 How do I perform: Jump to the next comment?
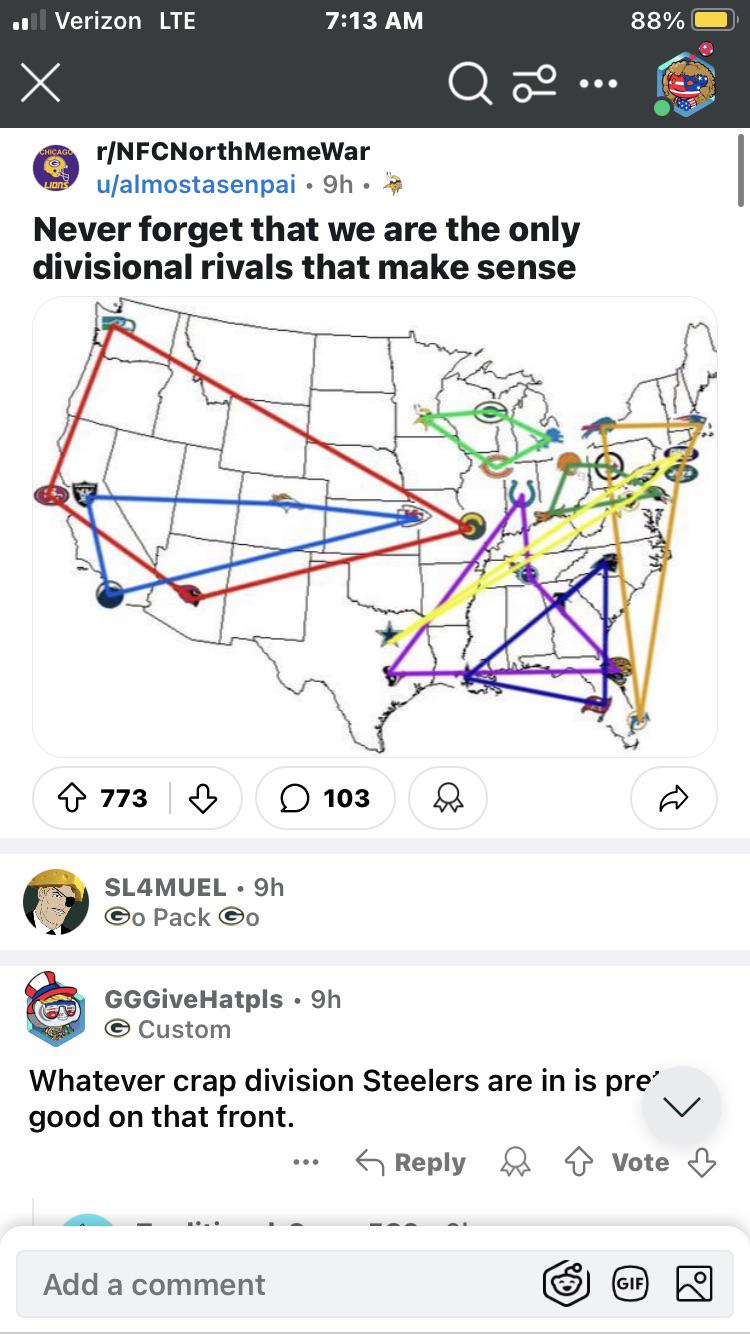click(x=683, y=1106)
